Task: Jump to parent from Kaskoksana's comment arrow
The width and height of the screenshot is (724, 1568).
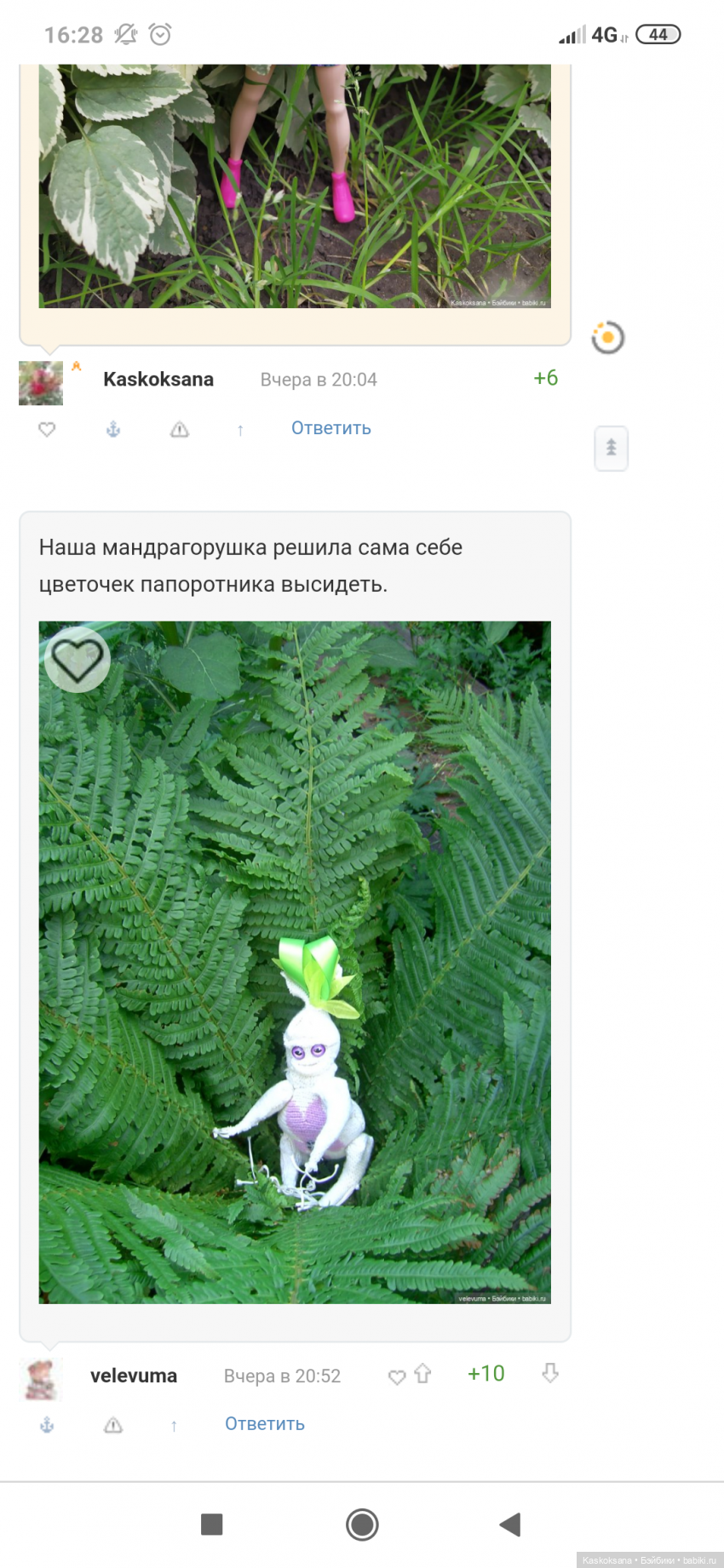Action: click(x=240, y=430)
